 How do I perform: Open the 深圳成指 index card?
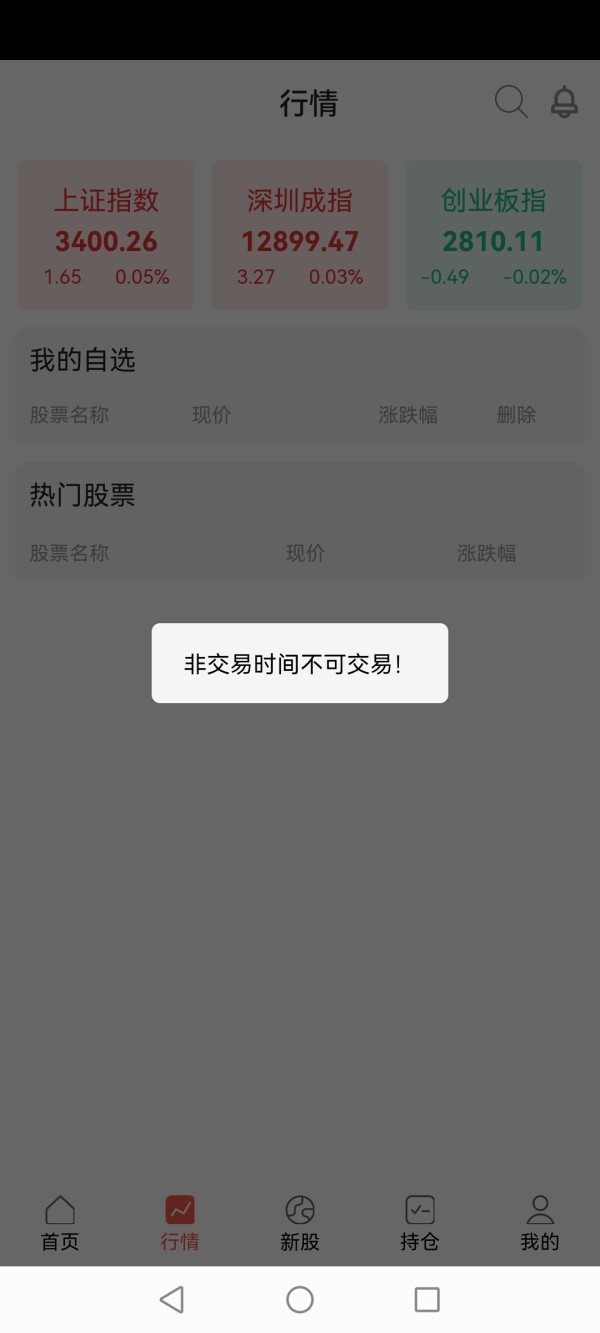[x=300, y=235]
